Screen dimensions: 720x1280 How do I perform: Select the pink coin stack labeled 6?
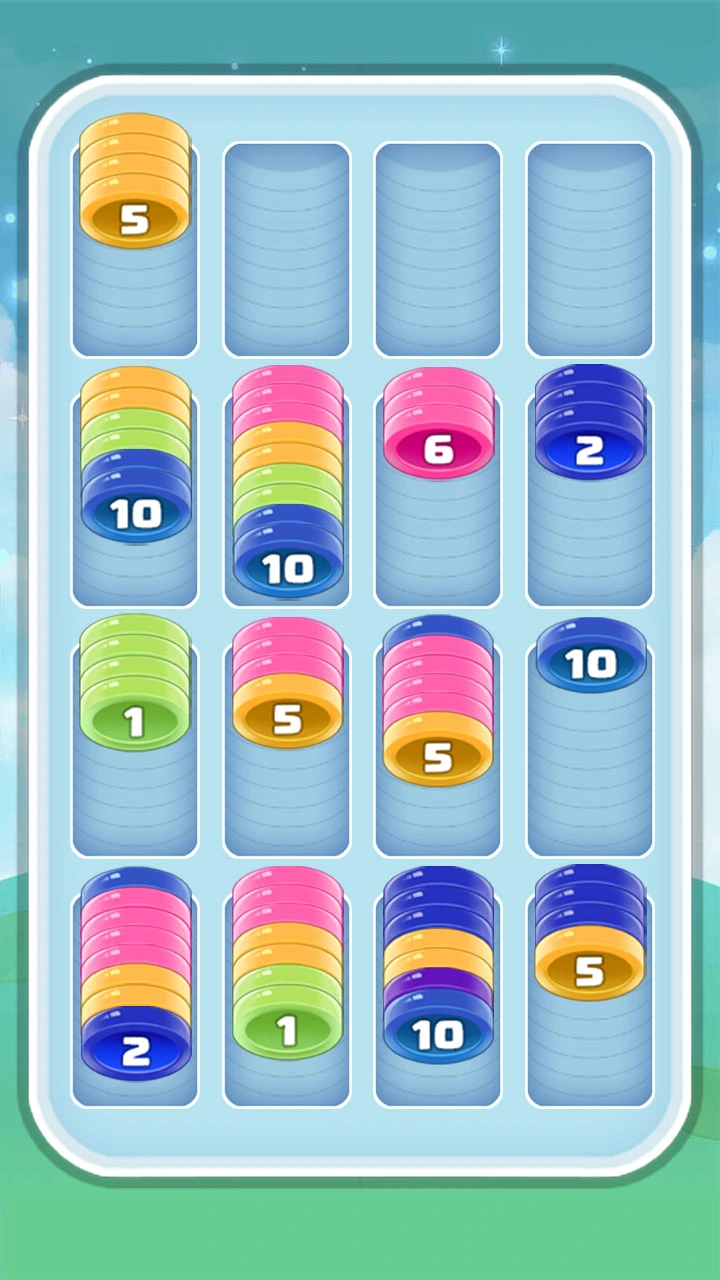[438, 449]
